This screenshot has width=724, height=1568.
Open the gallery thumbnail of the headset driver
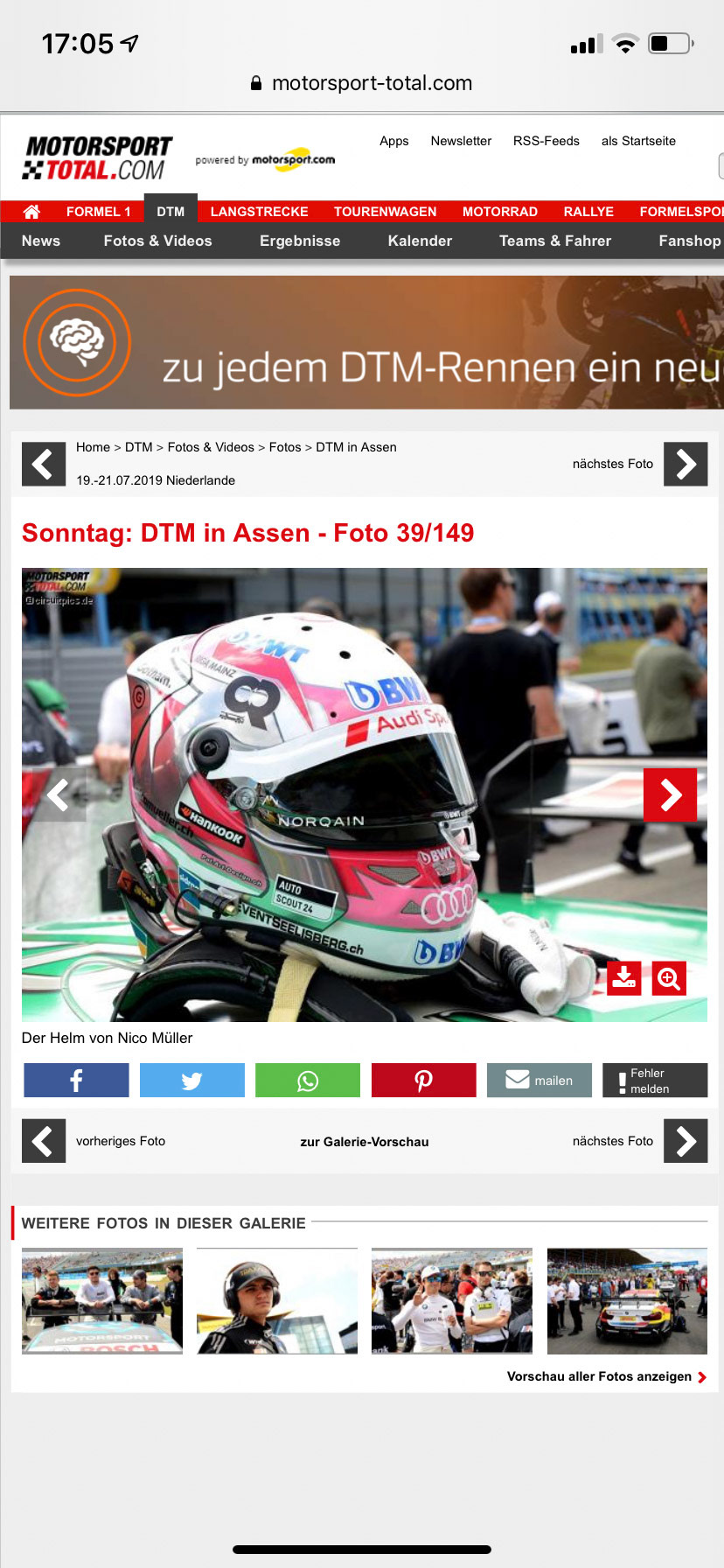[277, 1301]
